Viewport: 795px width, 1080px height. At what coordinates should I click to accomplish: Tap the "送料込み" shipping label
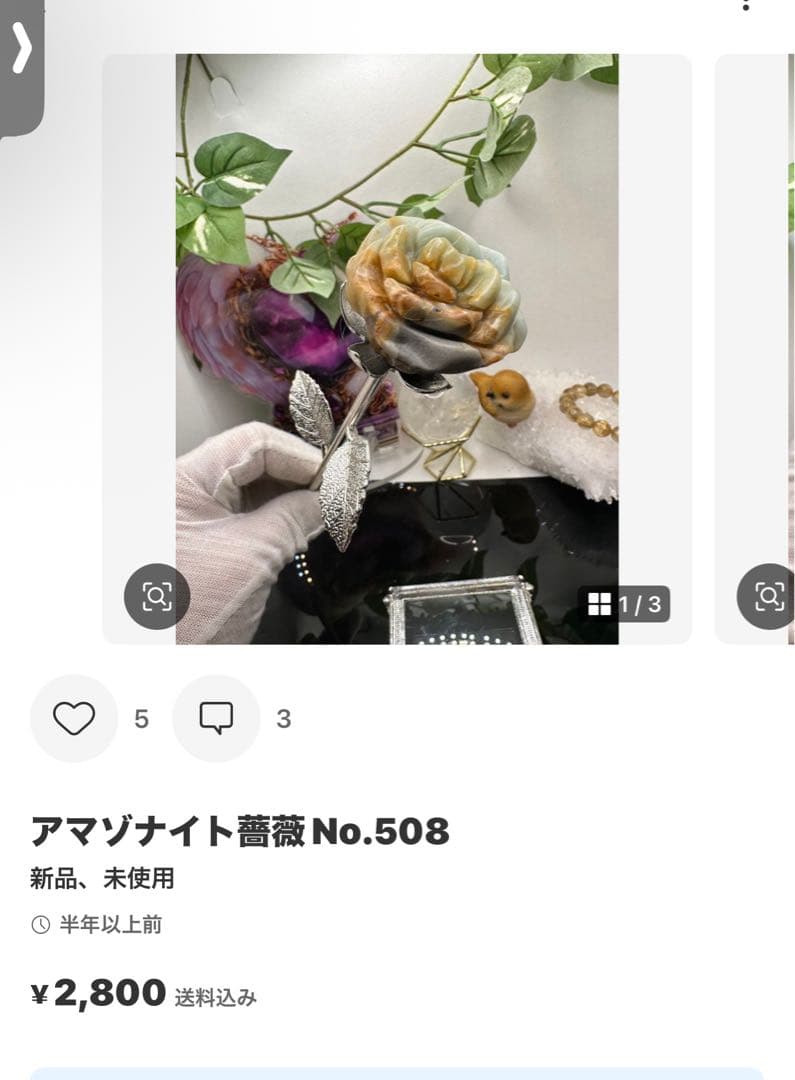point(217,995)
